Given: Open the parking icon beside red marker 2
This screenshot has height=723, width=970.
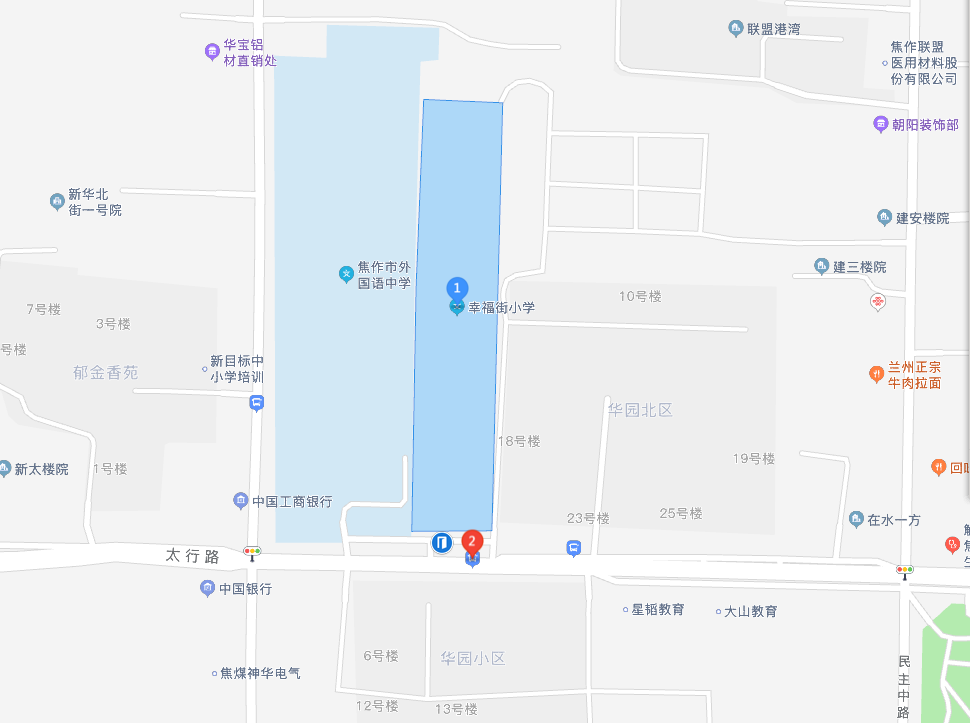Looking at the screenshot, I should point(441,543).
